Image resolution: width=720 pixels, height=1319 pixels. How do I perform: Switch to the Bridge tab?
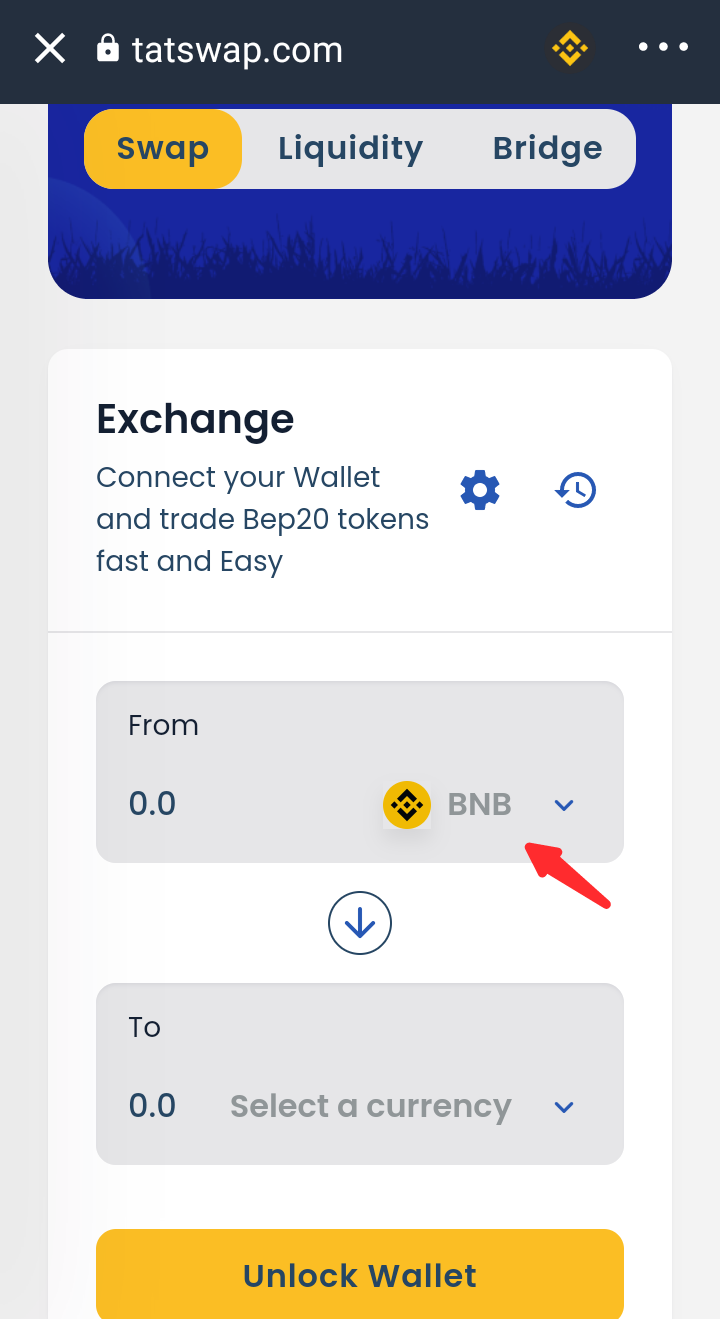pyautogui.click(x=547, y=148)
